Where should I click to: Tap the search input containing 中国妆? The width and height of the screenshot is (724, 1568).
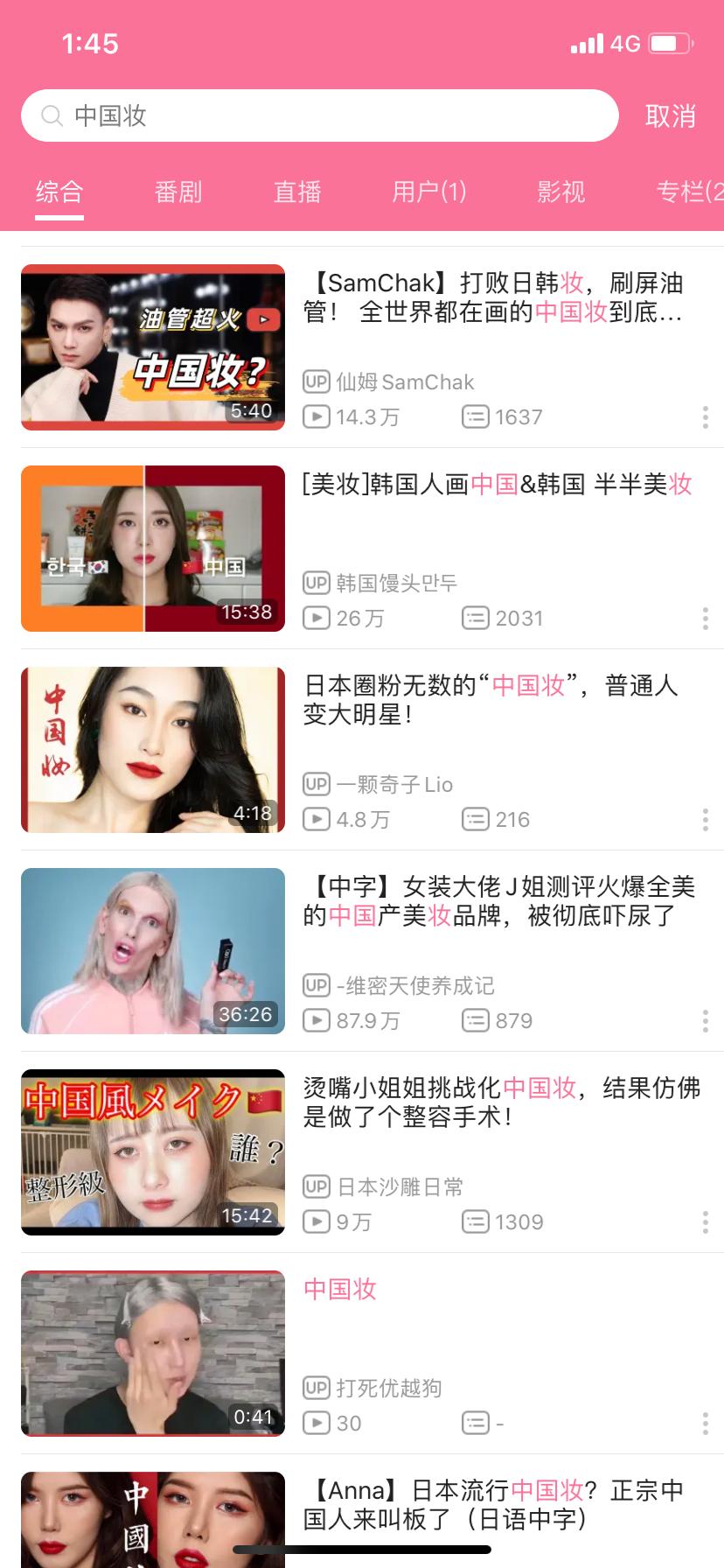[262, 115]
